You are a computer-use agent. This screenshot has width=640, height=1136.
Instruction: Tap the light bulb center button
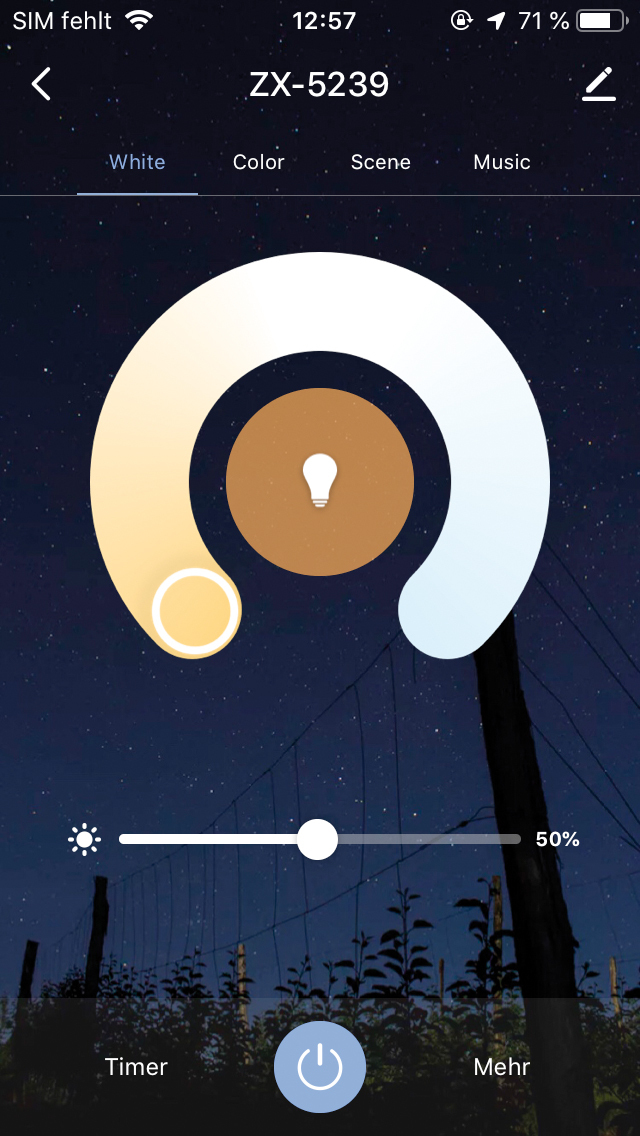[319, 482]
